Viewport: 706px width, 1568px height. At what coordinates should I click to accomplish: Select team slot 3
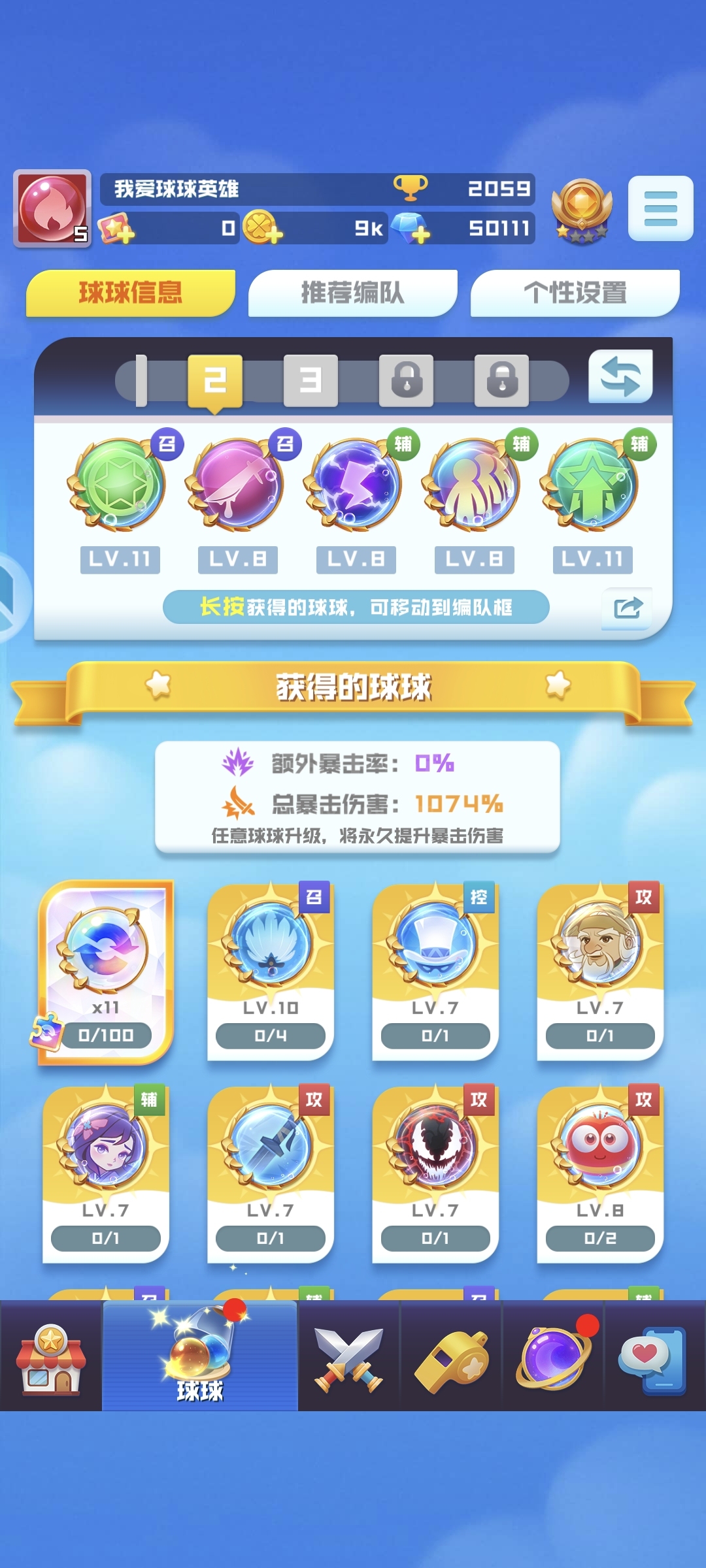[311, 380]
